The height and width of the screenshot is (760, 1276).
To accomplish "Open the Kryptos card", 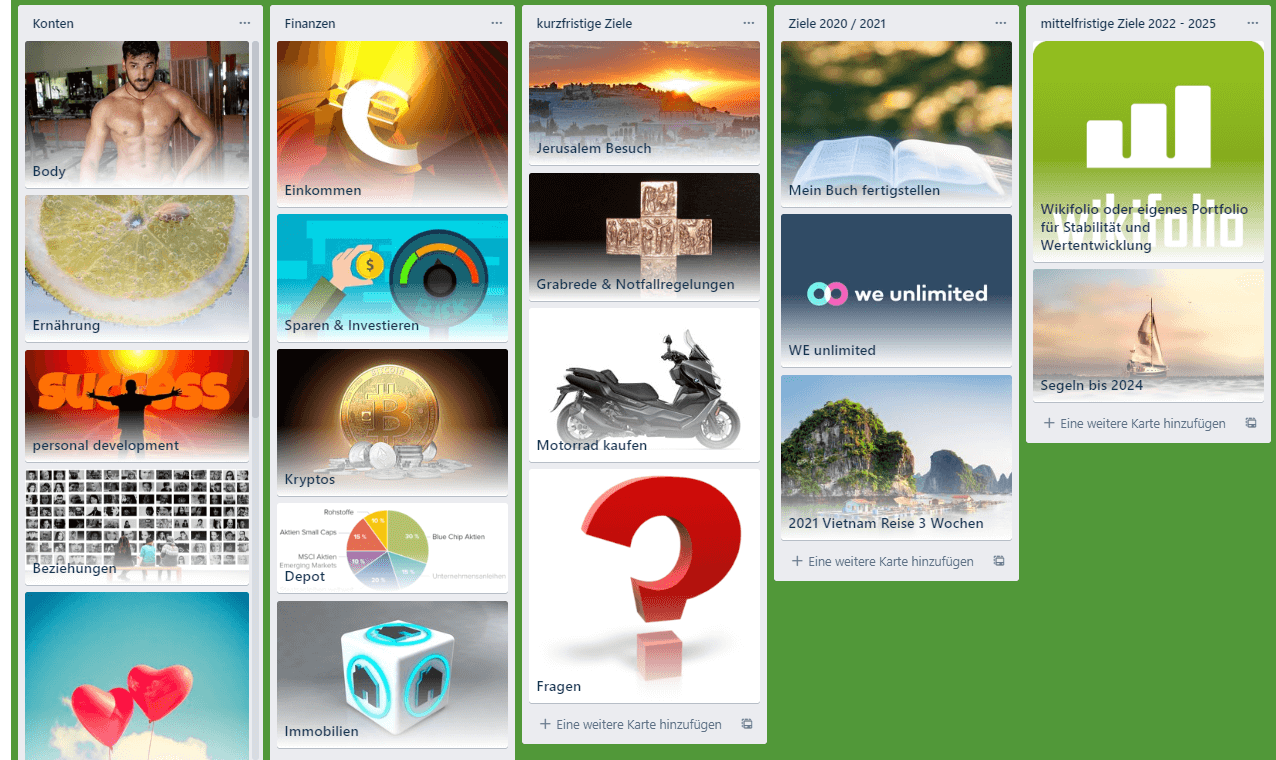I will [x=392, y=422].
